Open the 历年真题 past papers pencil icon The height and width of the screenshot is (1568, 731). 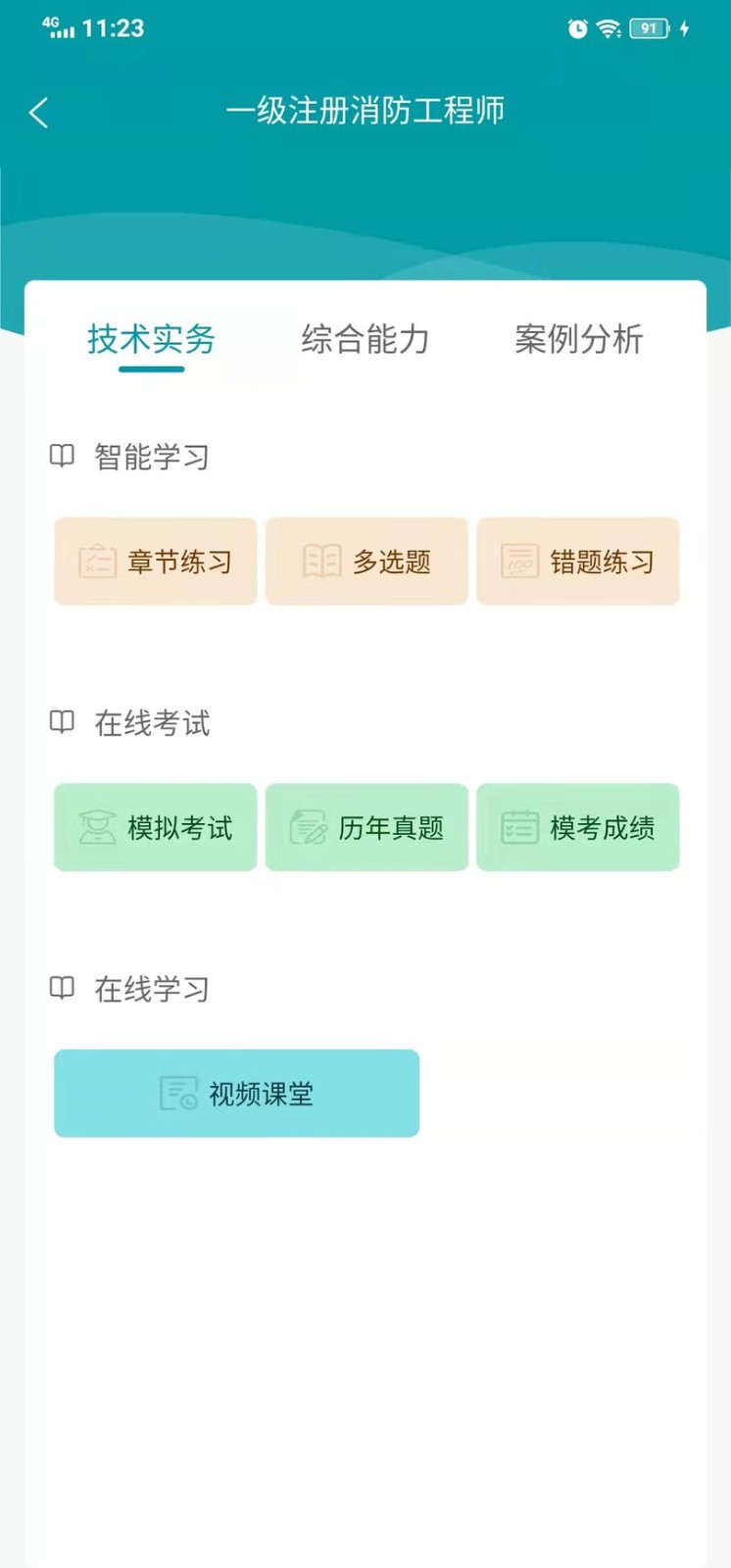[311, 827]
